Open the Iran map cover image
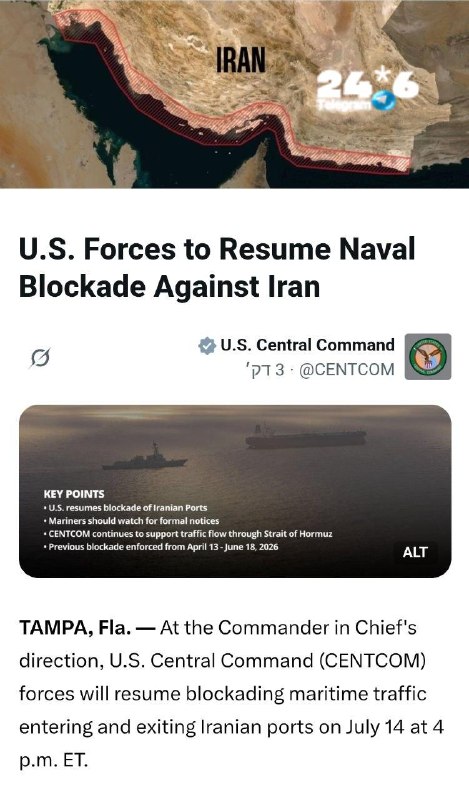Screen dimensions: 469x800 click(235, 94)
